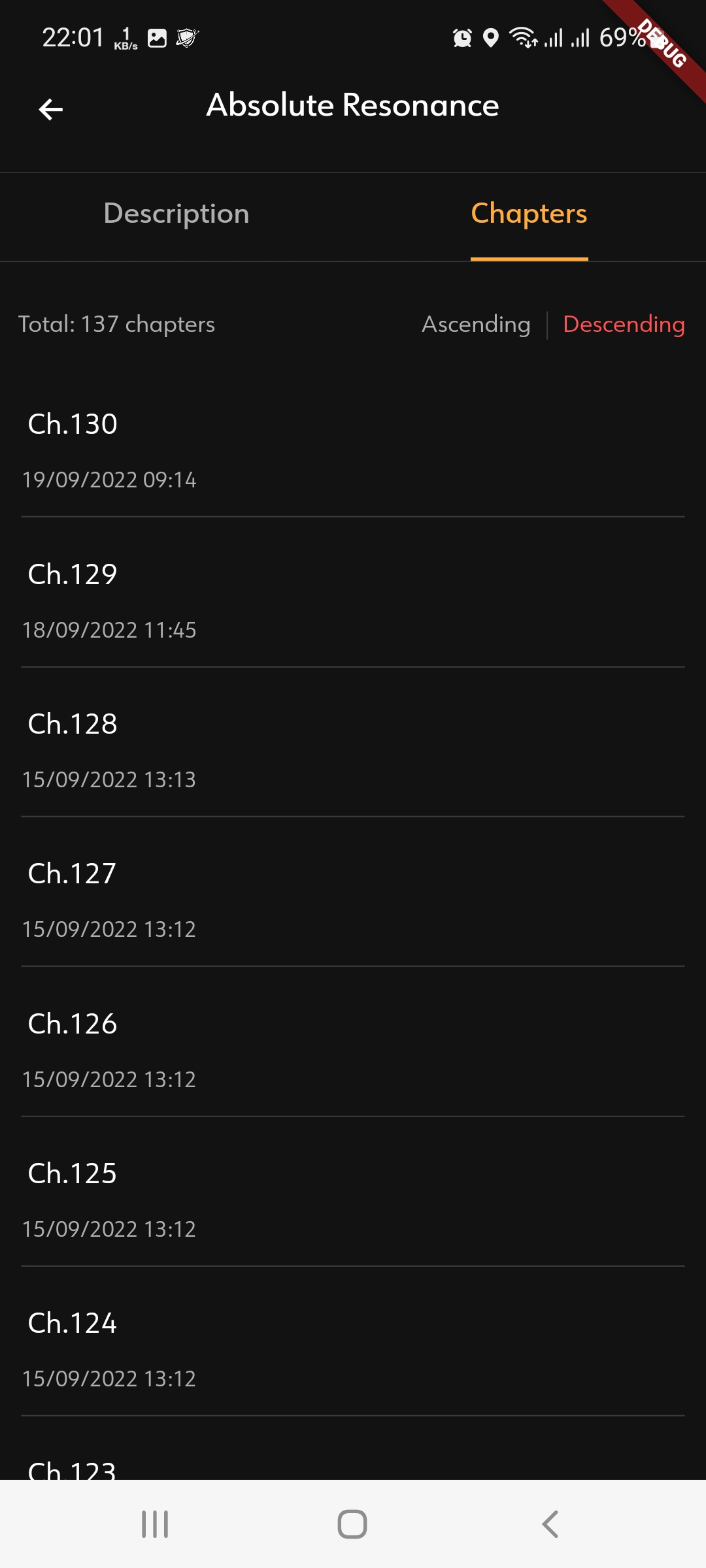Open chapter Ch.130
The height and width of the screenshot is (1568, 706).
pyautogui.click(x=353, y=449)
